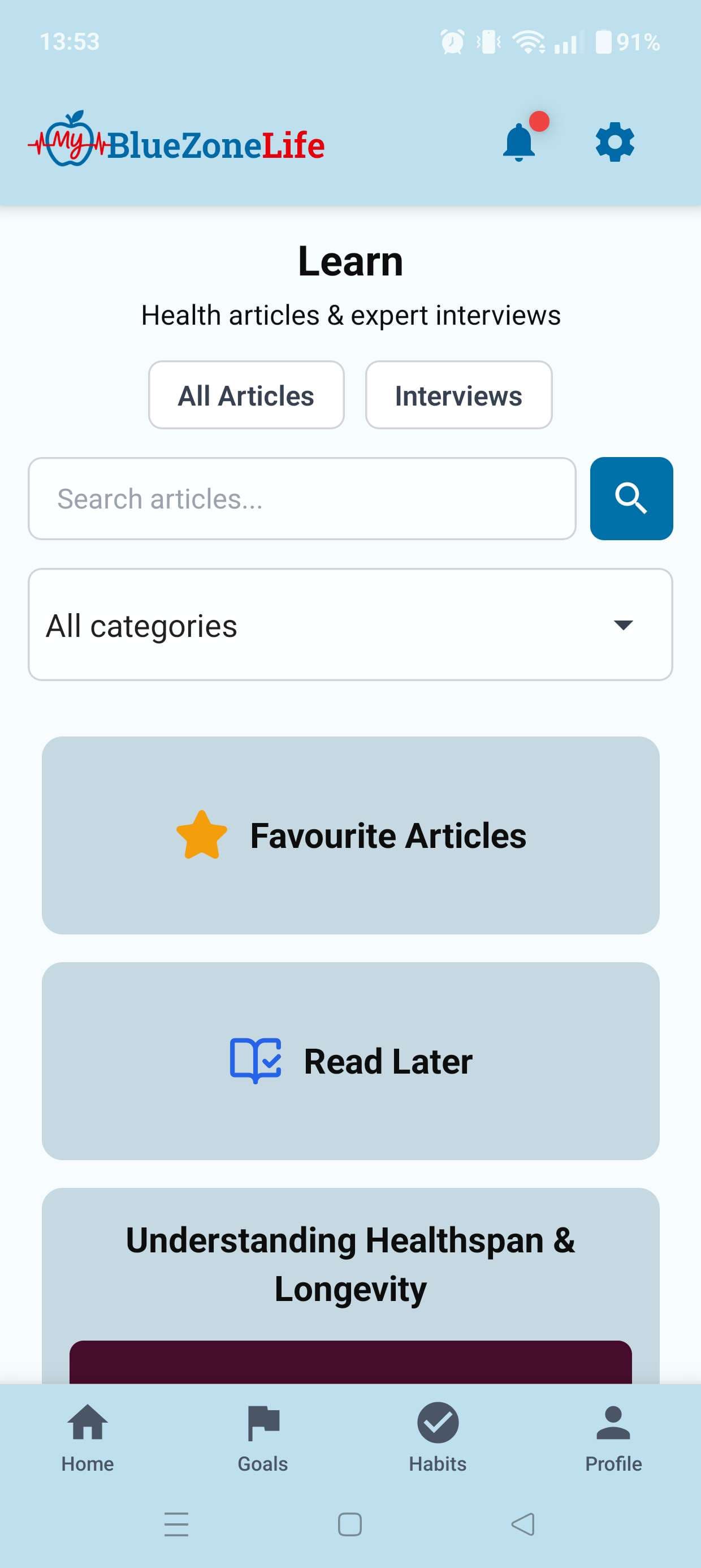Expand the All categories dropdown
Image resolution: width=701 pixels, height=1568 pixels.
point(350,625)
